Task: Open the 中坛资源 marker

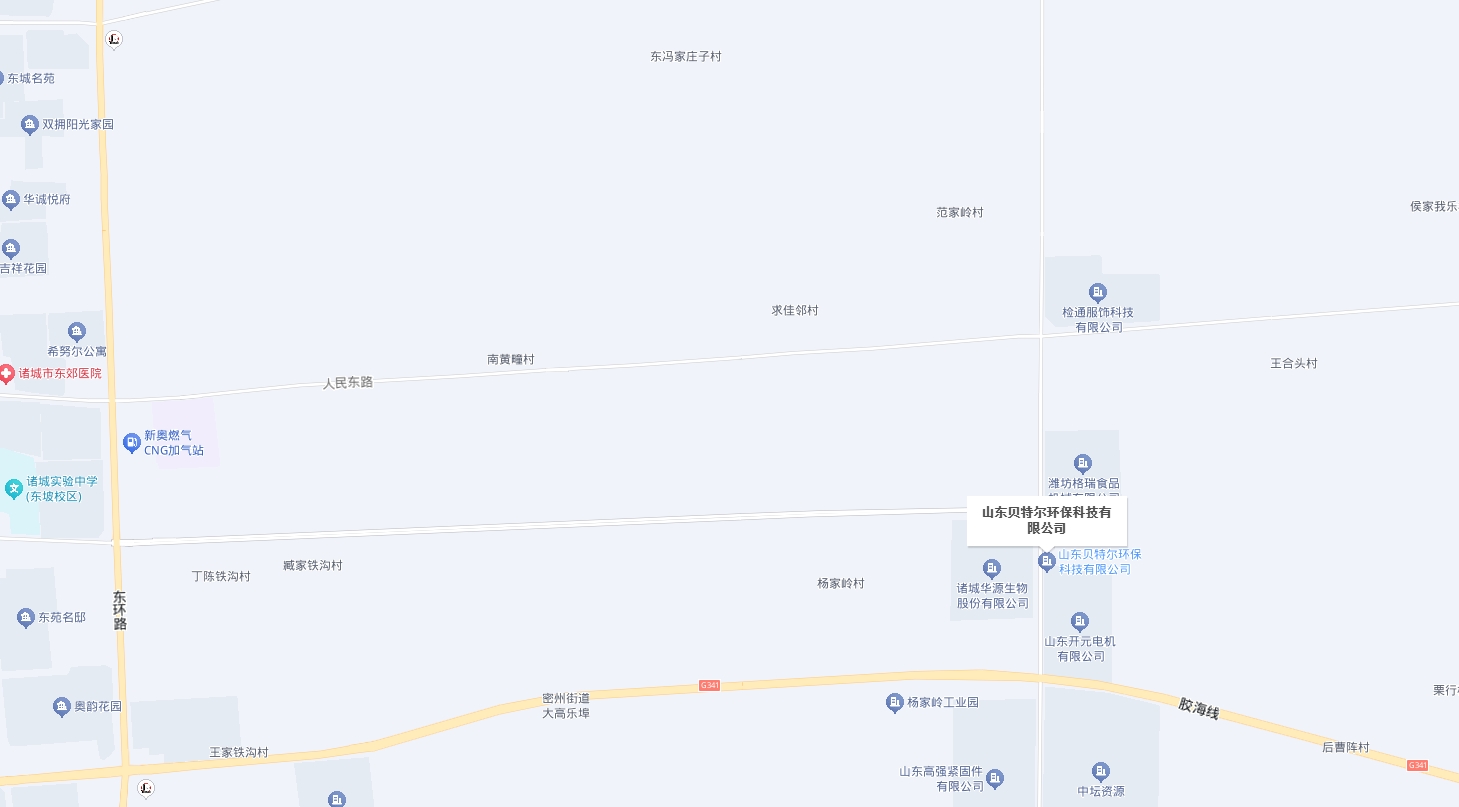Action: click(x=1100, y=772)
